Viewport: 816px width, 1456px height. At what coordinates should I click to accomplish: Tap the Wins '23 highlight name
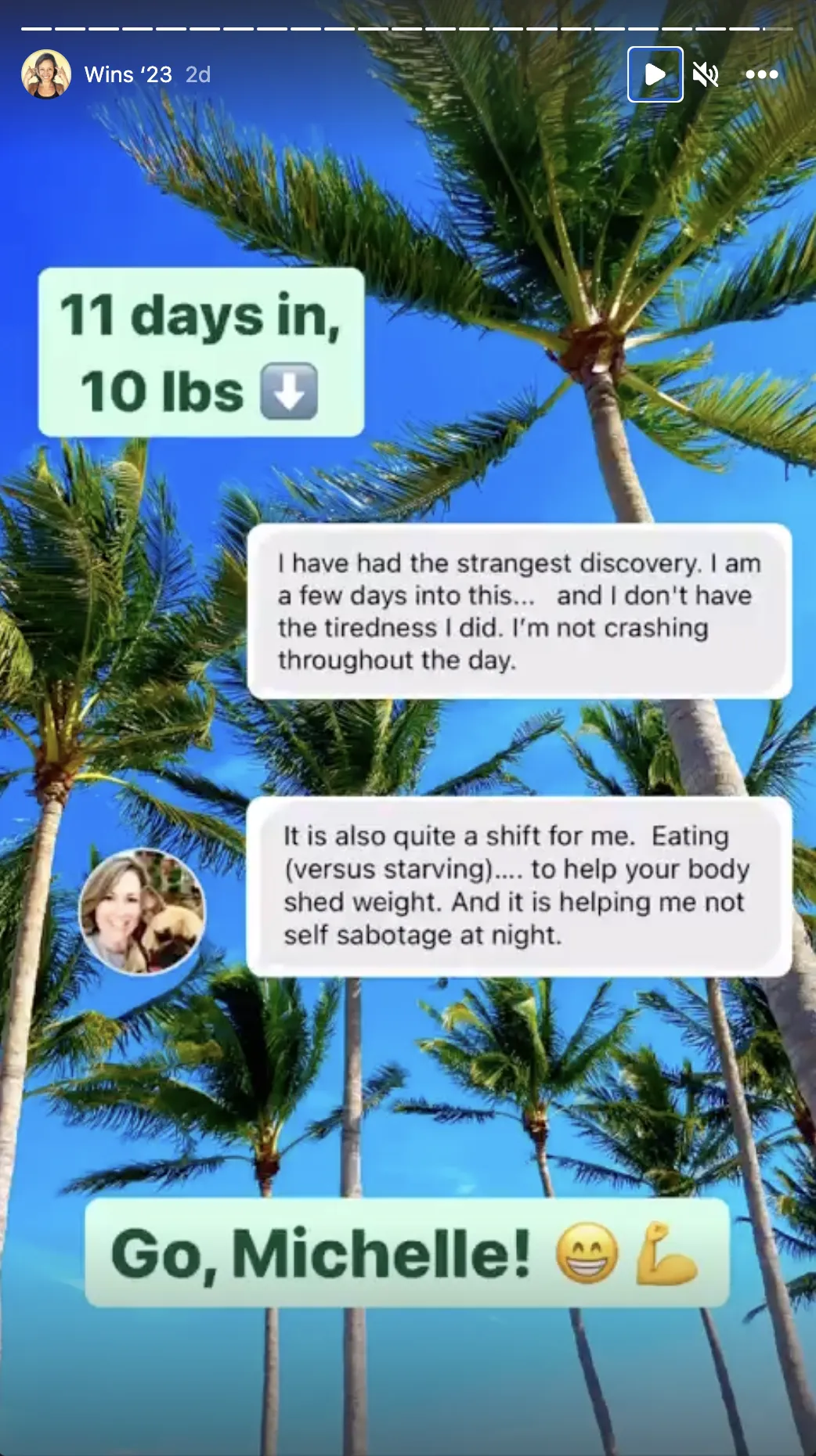pos(128,74)
